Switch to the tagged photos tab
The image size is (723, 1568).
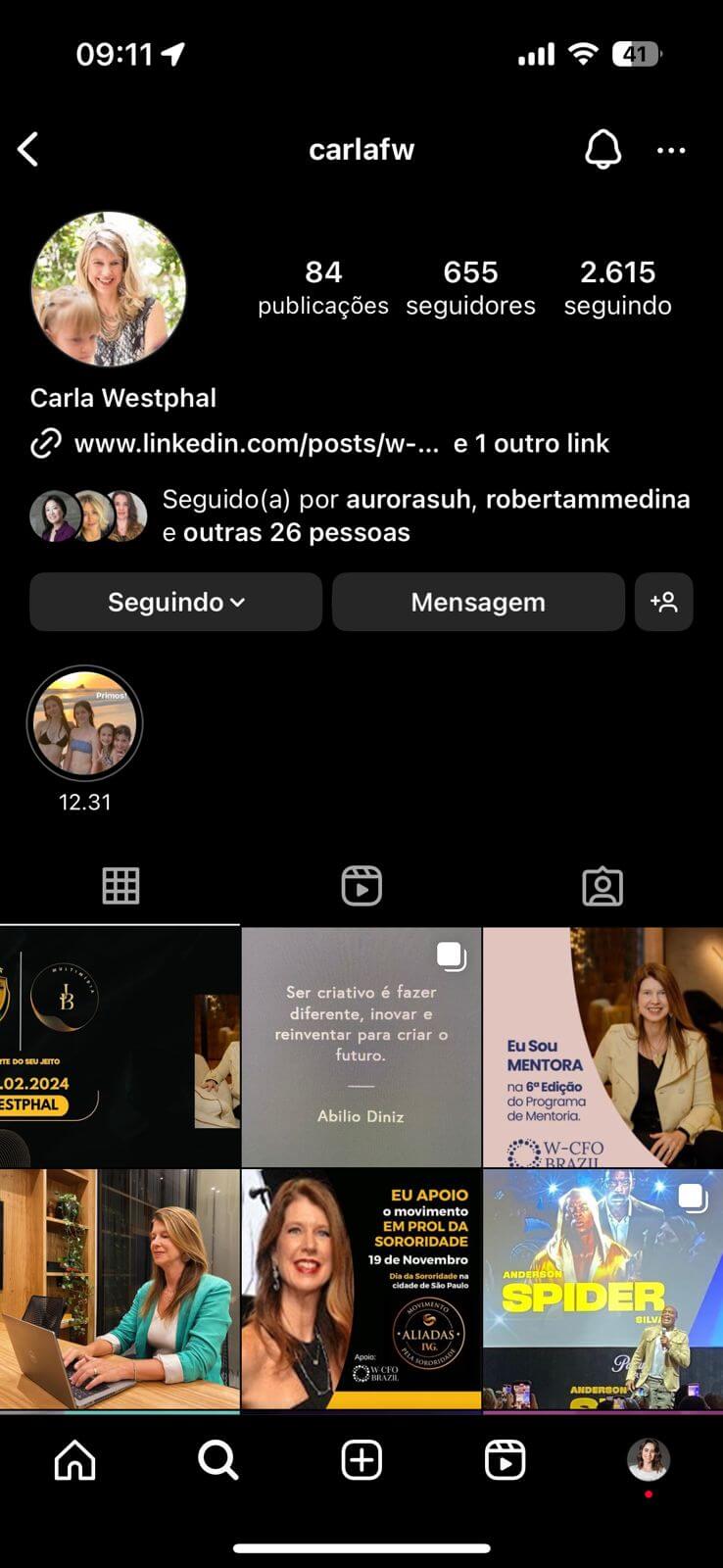(602, 886)
